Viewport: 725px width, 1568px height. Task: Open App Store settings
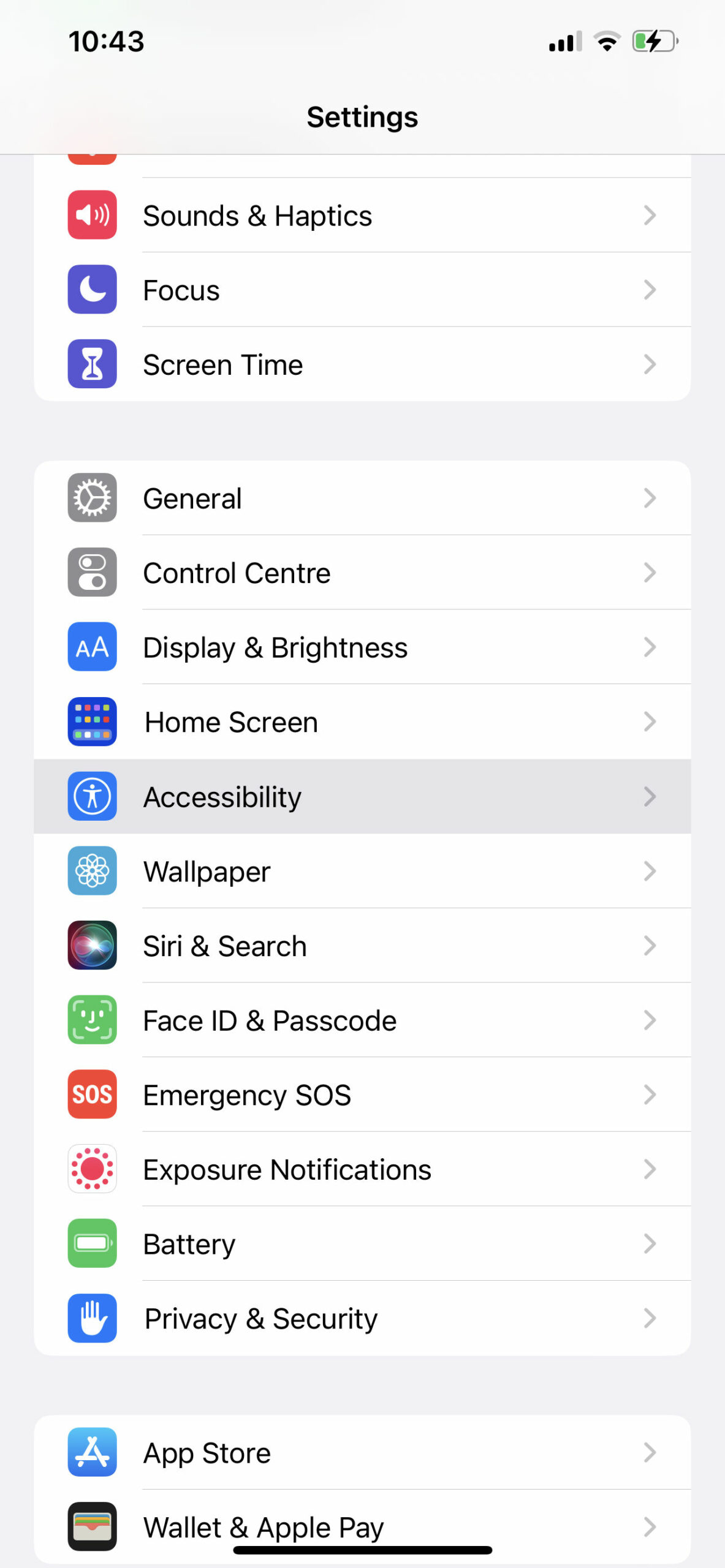362,1452
